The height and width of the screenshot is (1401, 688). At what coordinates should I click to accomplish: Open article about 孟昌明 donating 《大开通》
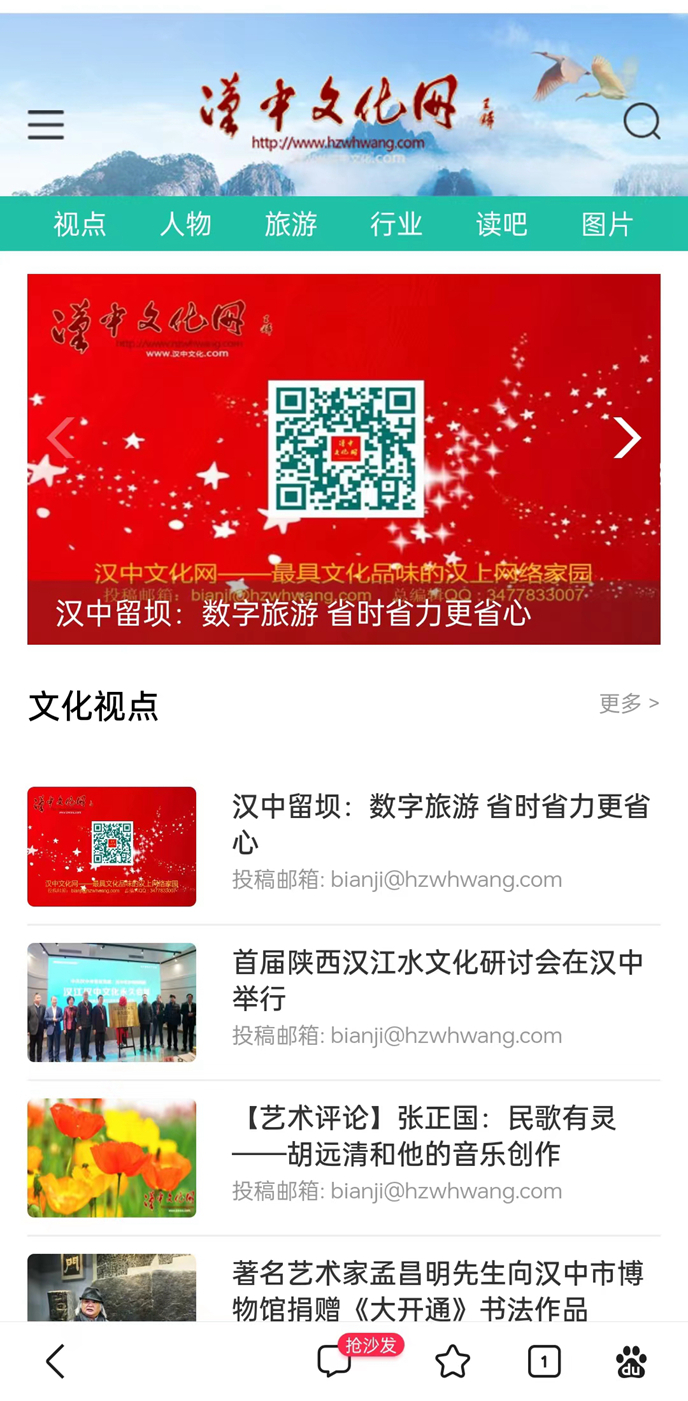pos(437,1290)
